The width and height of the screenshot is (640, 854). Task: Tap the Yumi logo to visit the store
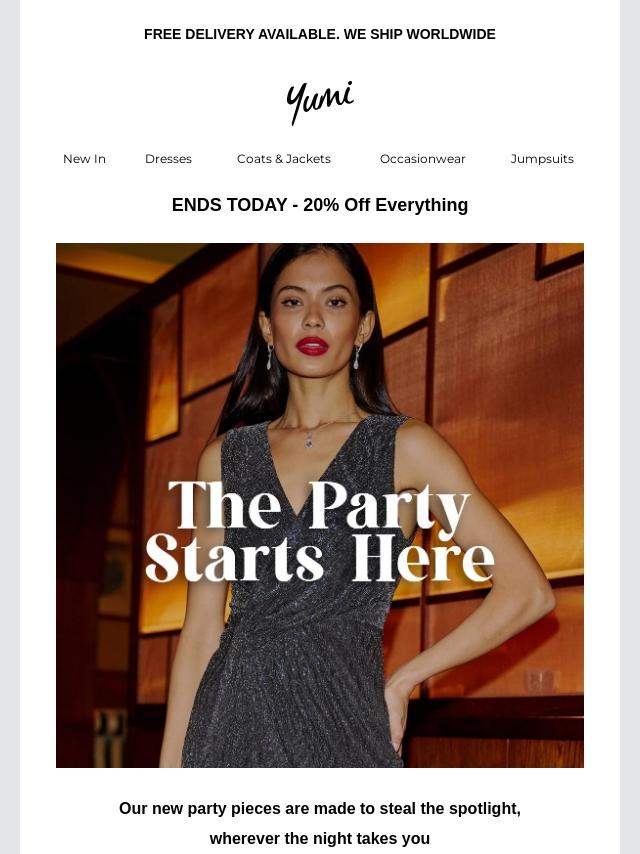320,102
